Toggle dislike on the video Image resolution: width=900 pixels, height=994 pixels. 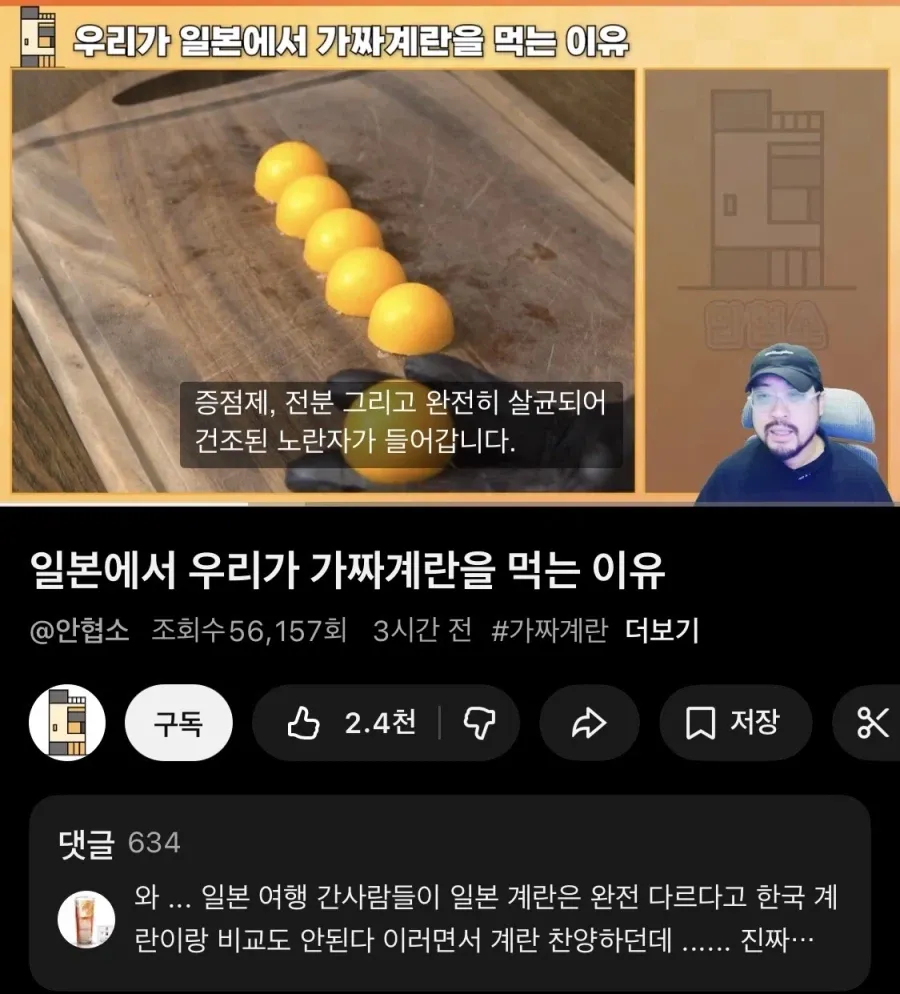pyautogui.click(x=480, y=723)
